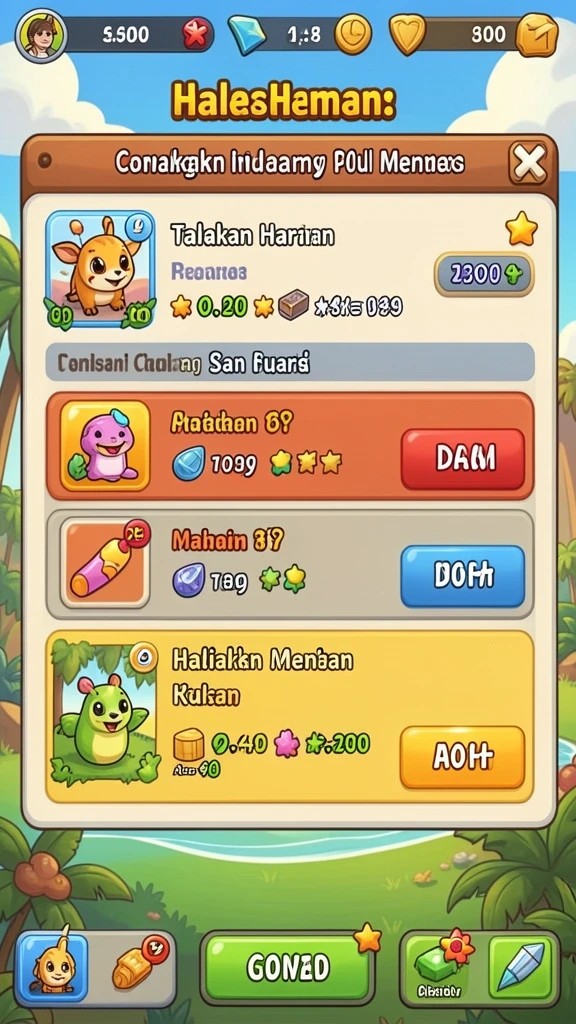Tap the blue DOFH button

(x=462, y=576)
